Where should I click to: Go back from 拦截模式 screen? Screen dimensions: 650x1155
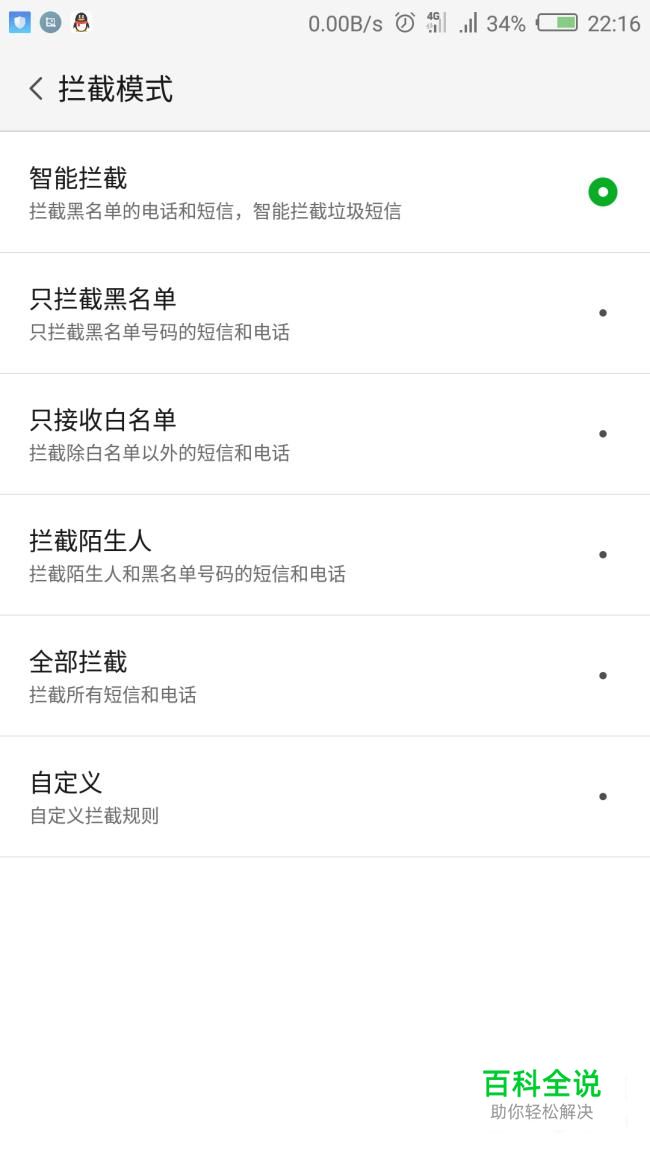(x=37, y=89)
